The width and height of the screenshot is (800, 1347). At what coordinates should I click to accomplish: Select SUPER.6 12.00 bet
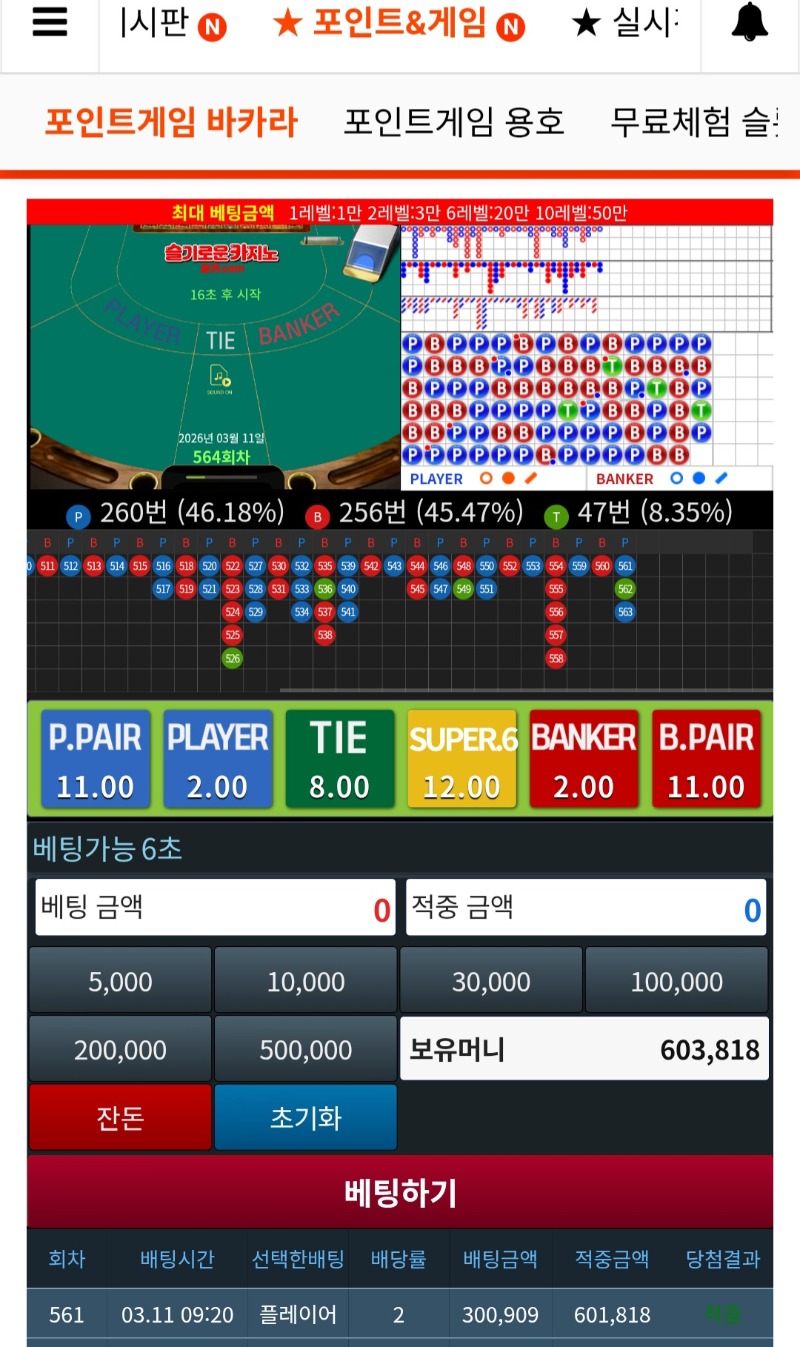tap(461, 760)
